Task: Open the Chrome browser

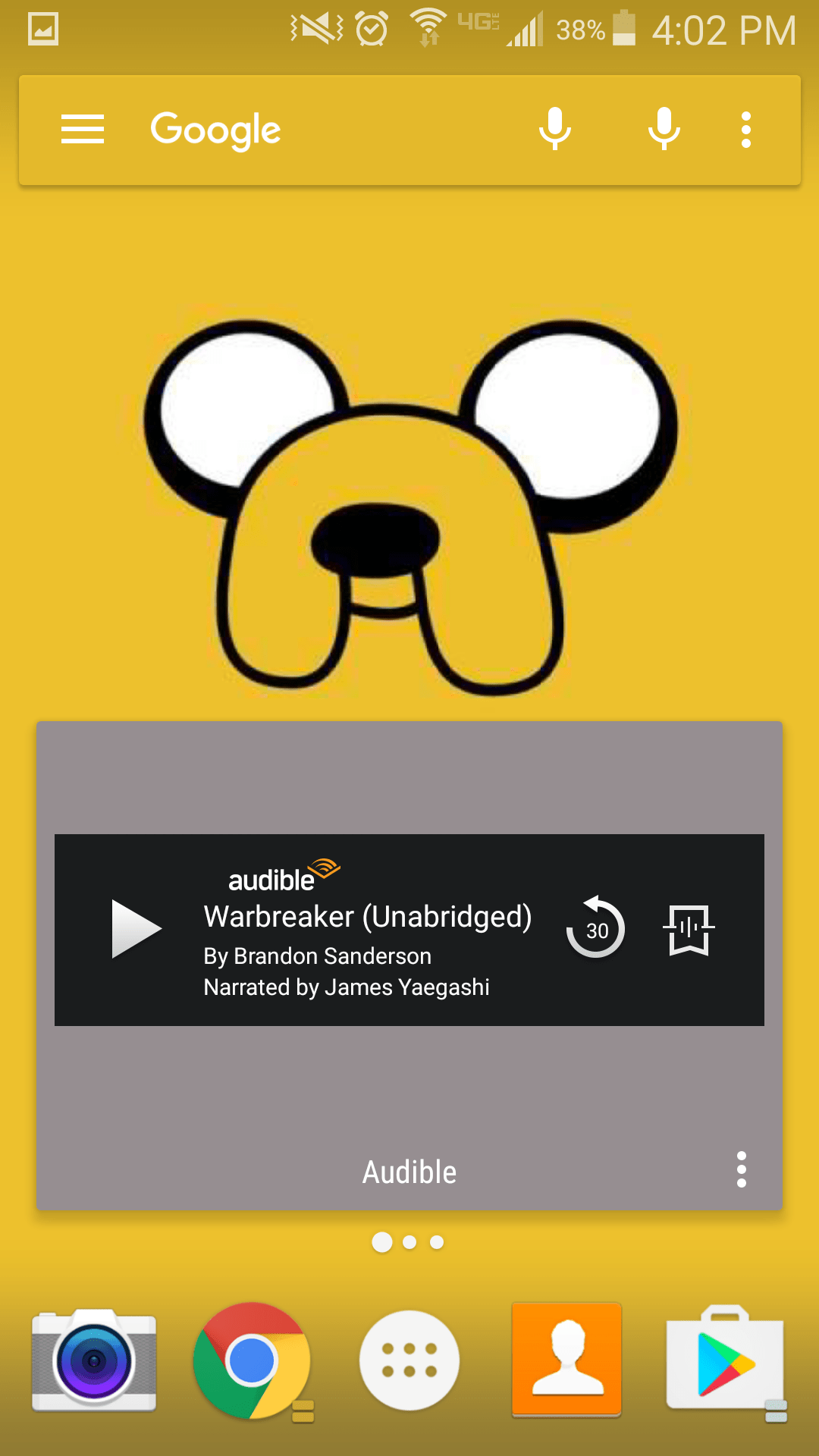Action: [252, 1360]
